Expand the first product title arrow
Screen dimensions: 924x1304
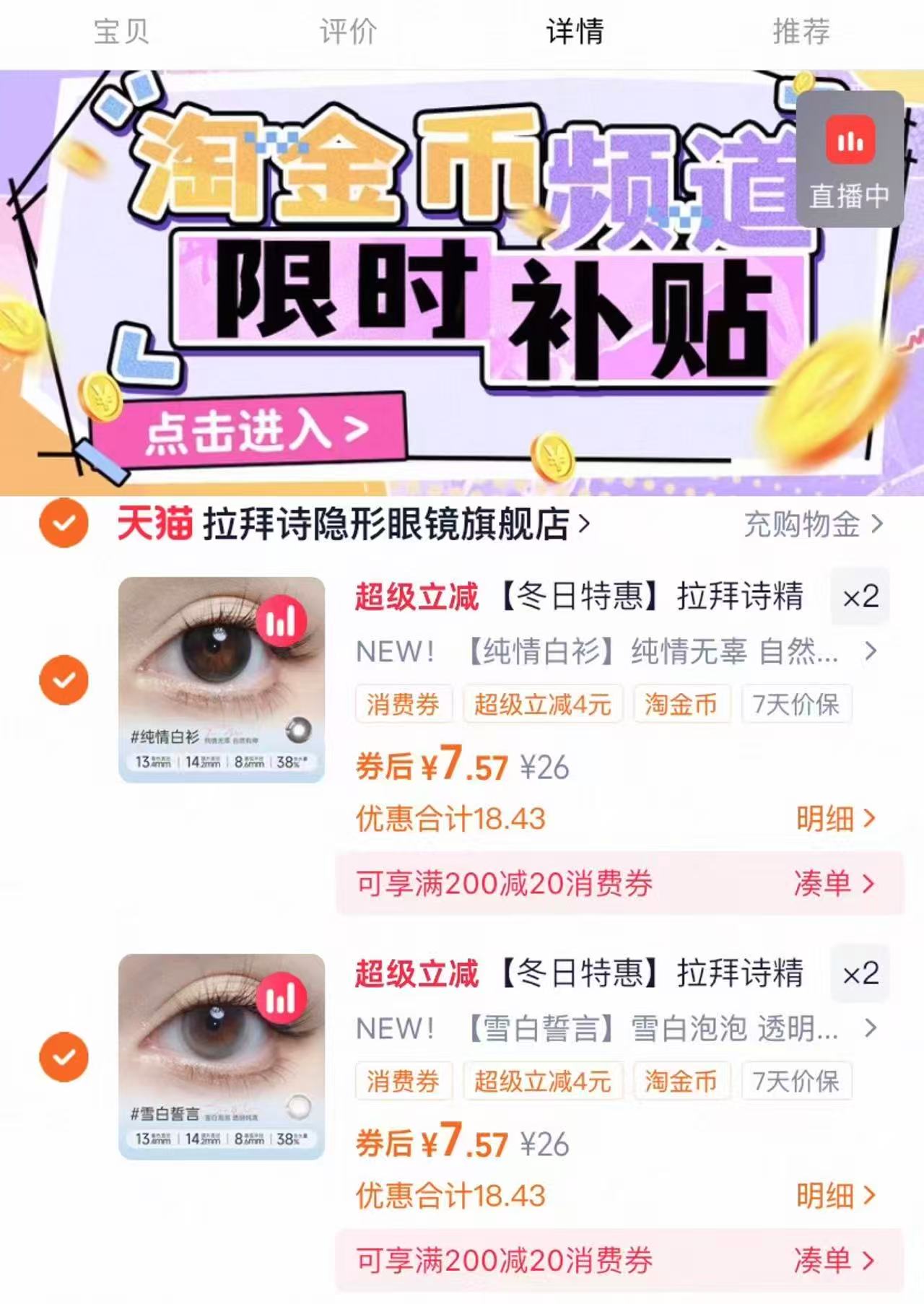click(x=872, y=652)
